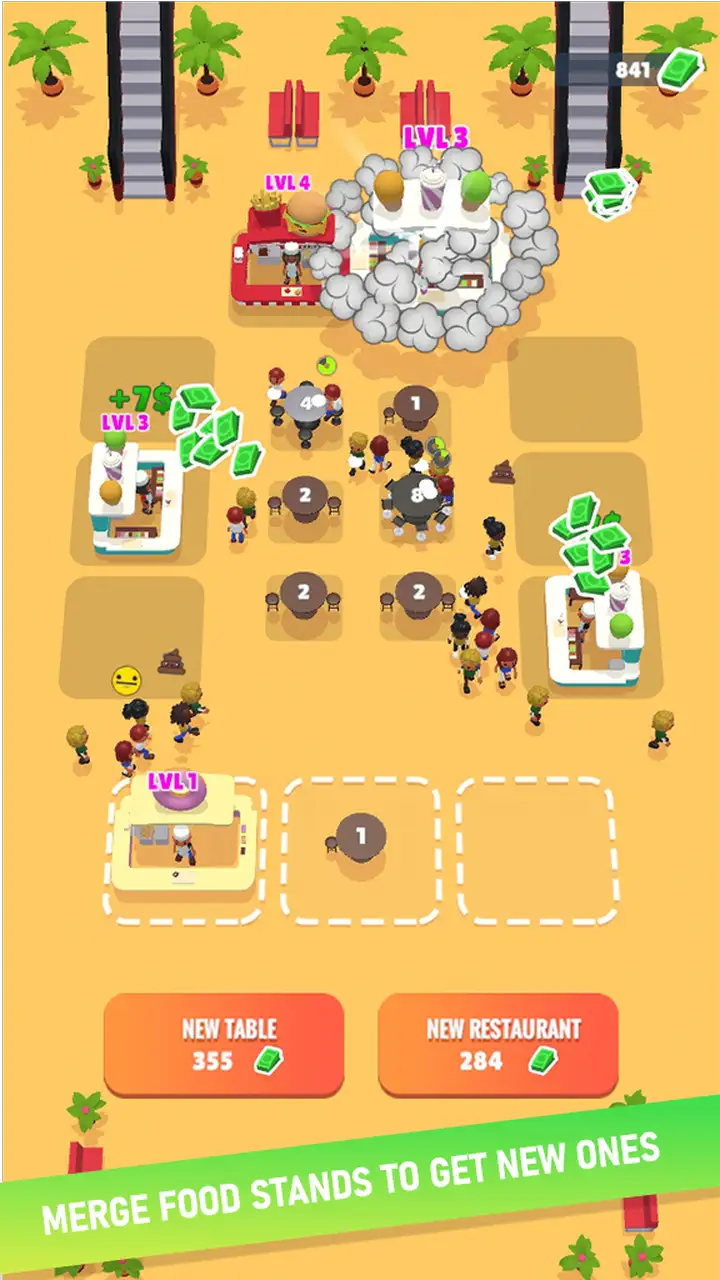Collect the cash beside the +7$ stand

click(x=215, y=428)
